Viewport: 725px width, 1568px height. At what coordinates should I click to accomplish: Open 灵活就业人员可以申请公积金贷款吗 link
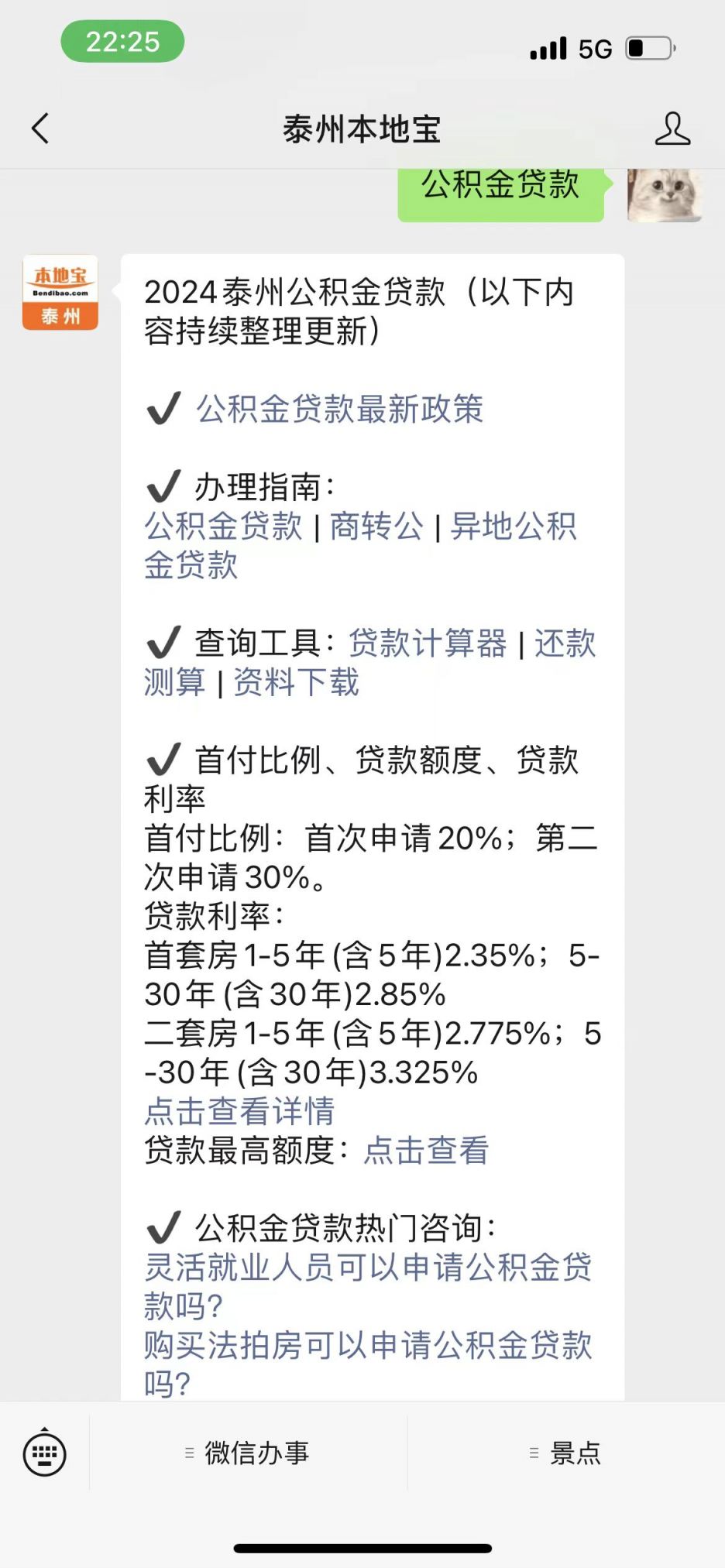point(369,1287)
